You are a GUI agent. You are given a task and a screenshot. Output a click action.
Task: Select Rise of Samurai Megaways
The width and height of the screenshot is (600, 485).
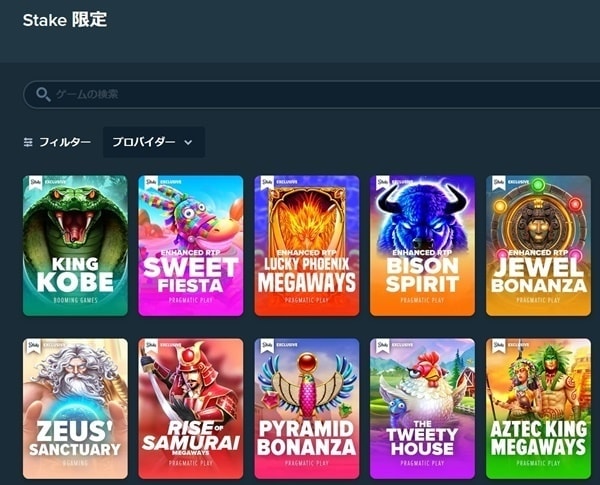click(191, 408)
